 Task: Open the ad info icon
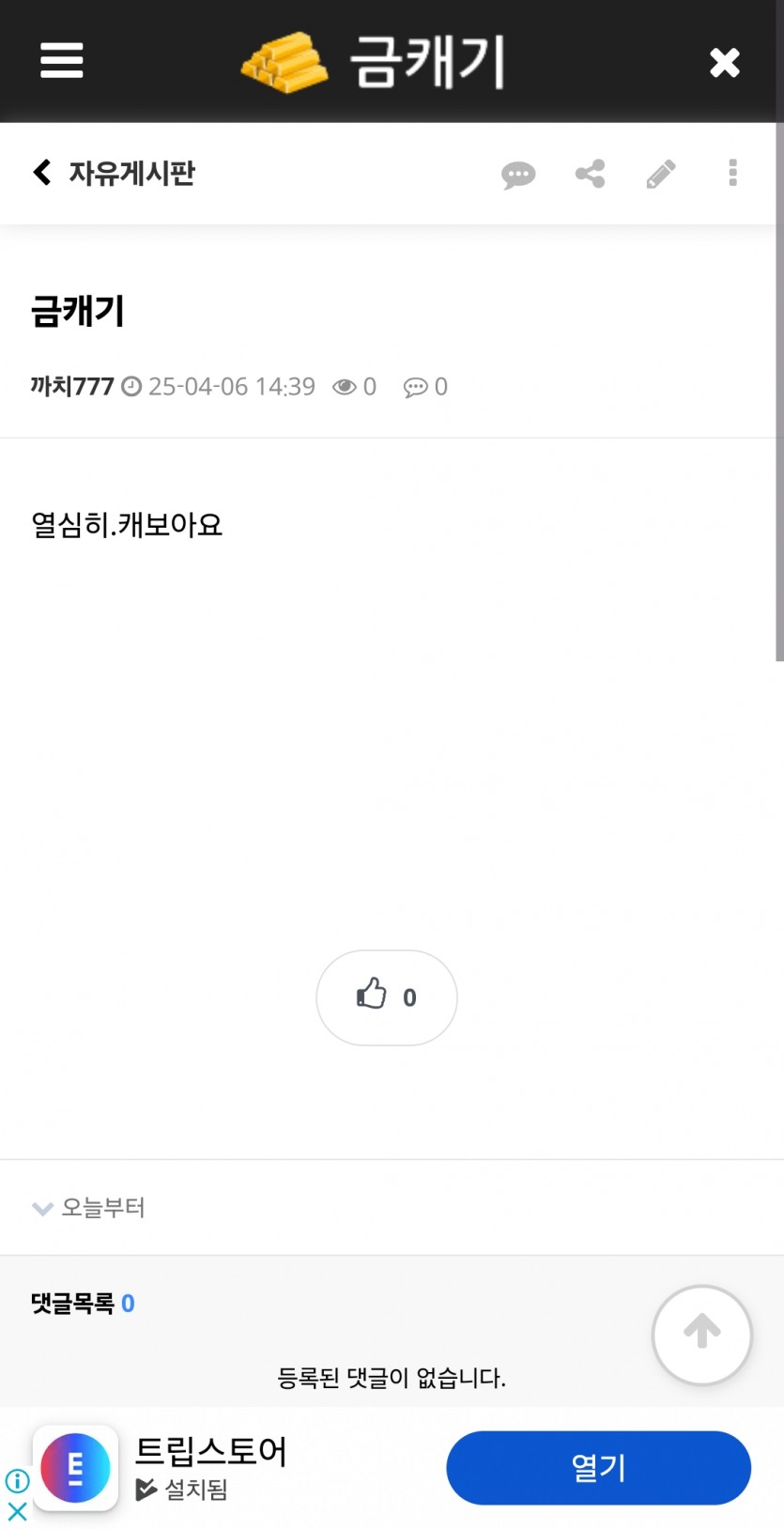coord(17,1482)
